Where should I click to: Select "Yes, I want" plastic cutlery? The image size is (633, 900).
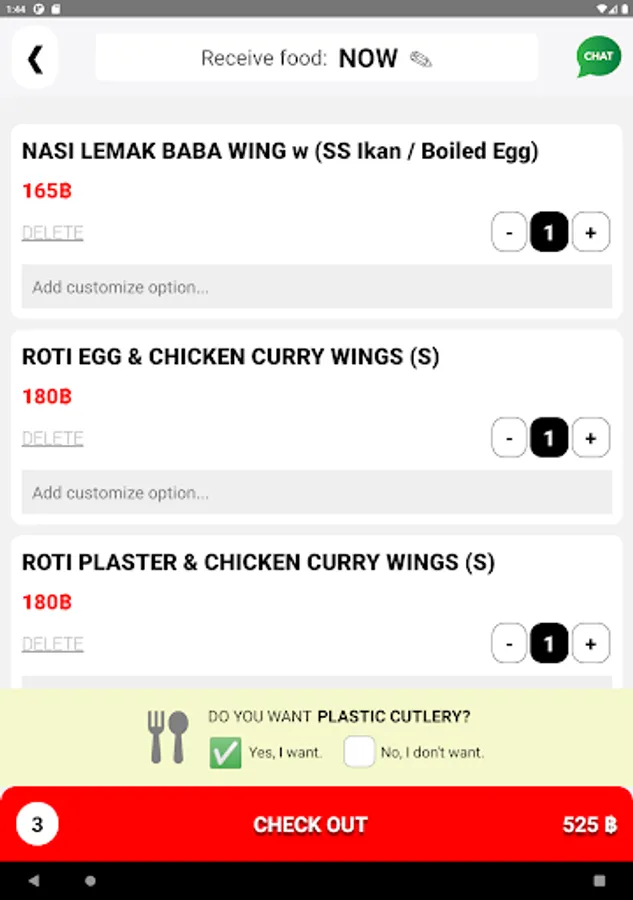pos(226,752)
